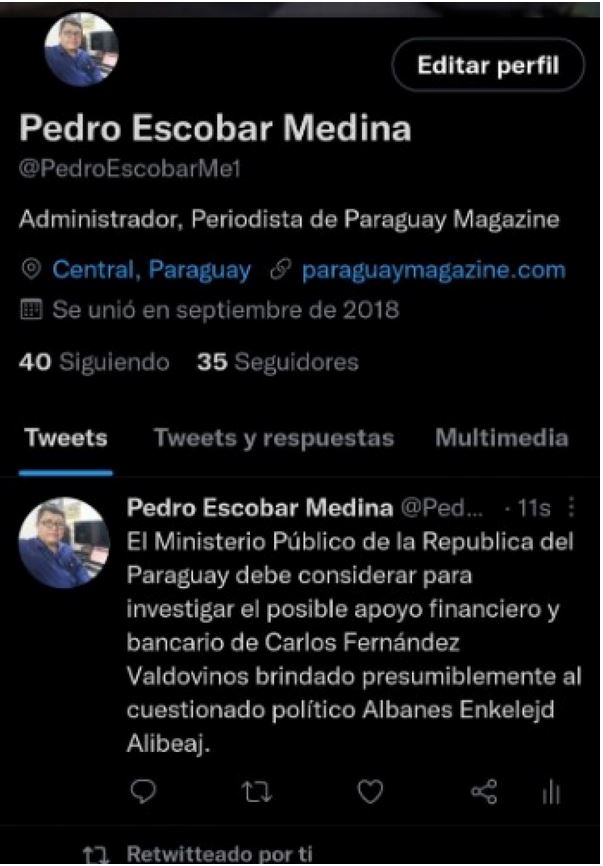
Task: Open Central, Paraguay location link
Action: click(x=150, y=270)
